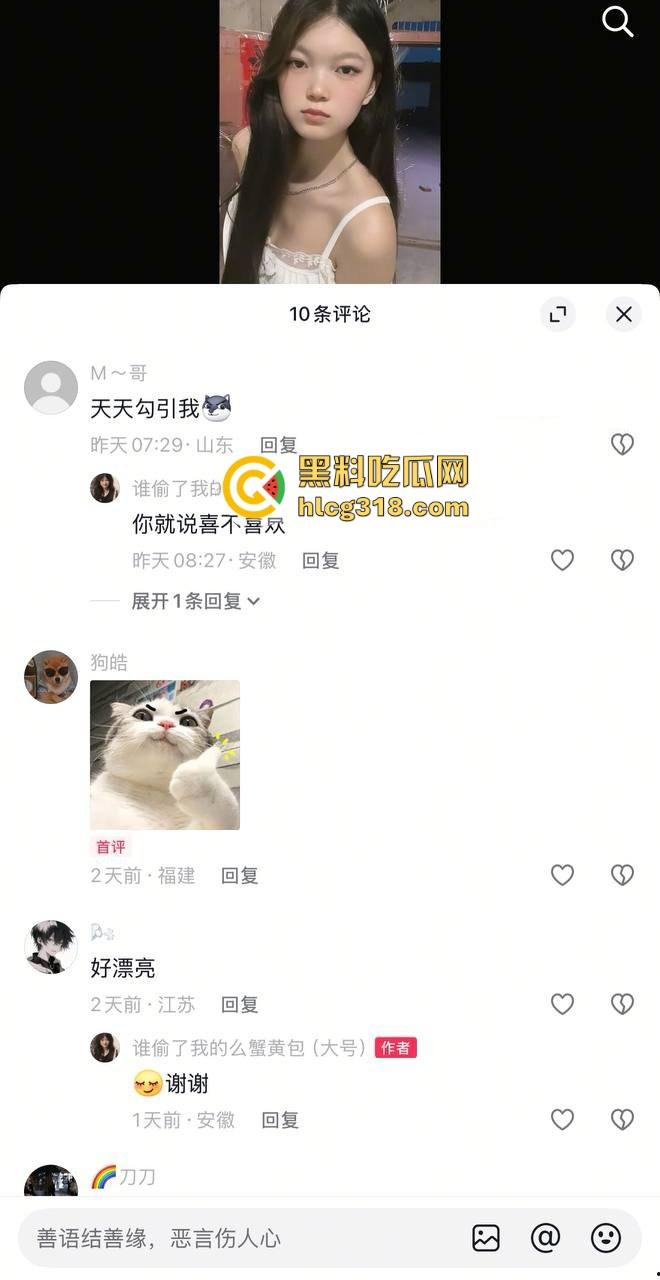This screenshot has height=1280, width=660.
Task: Dislike M～哥's comment 天天勾引我
Action: (x=622, y=444)
